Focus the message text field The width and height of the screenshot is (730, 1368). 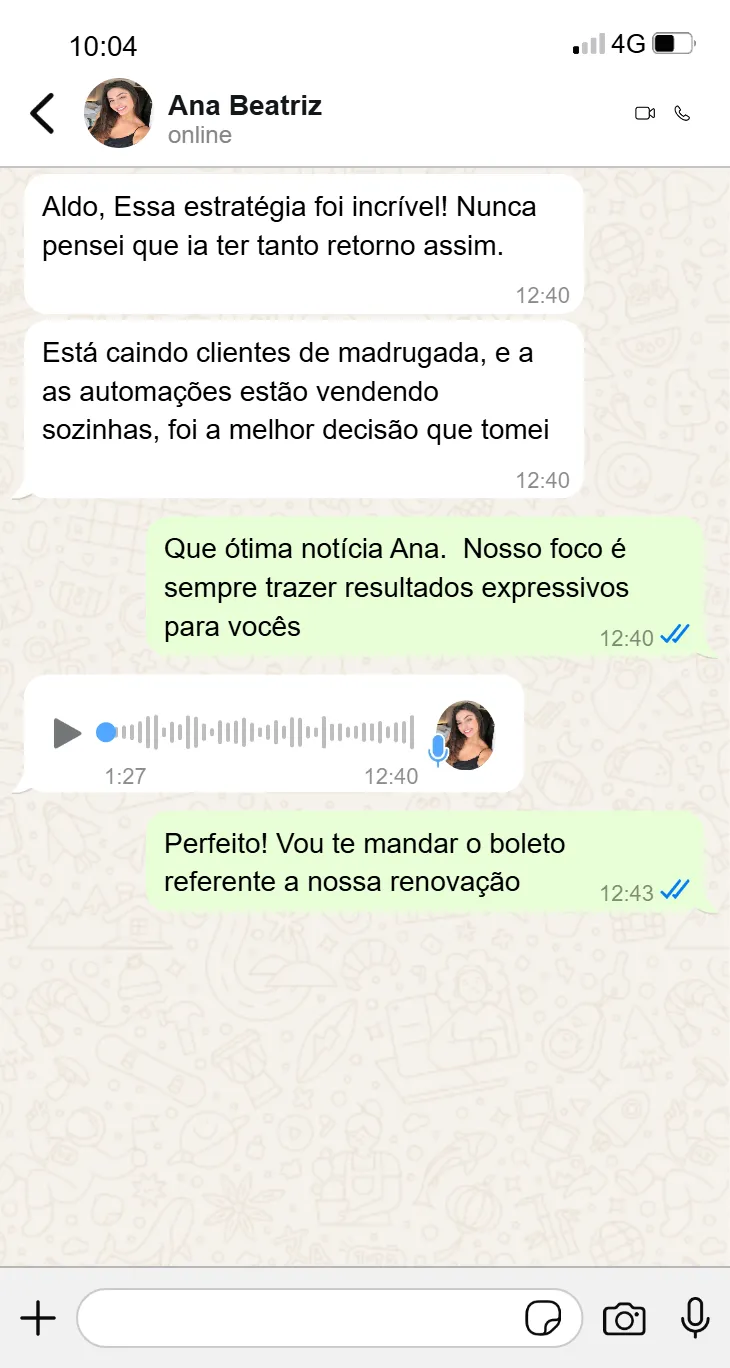[300, 1318]
